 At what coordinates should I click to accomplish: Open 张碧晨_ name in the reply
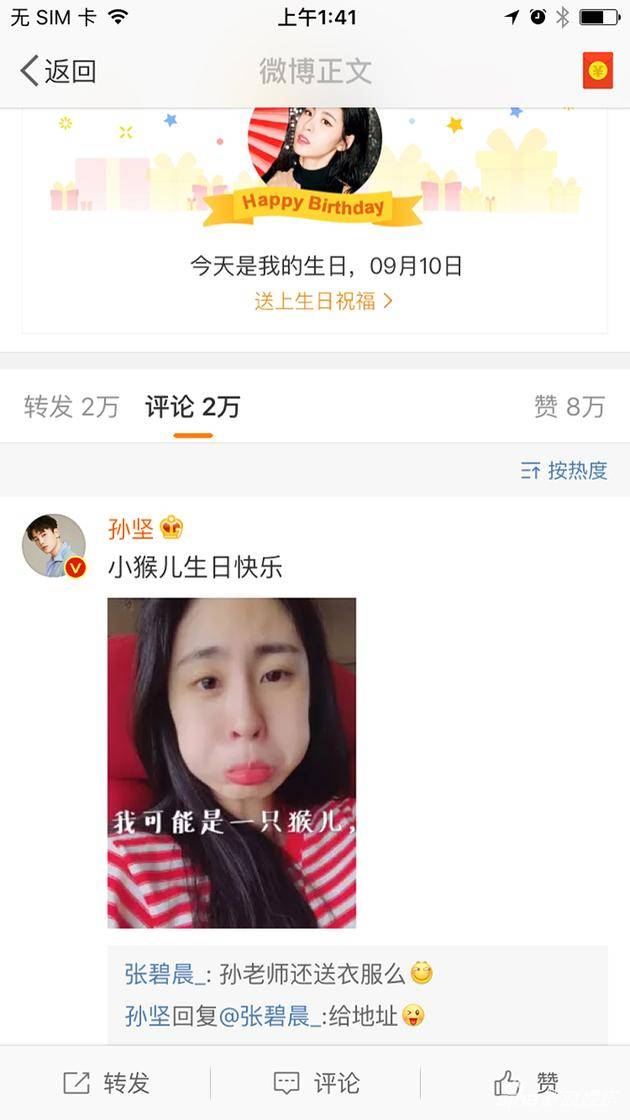165,974
